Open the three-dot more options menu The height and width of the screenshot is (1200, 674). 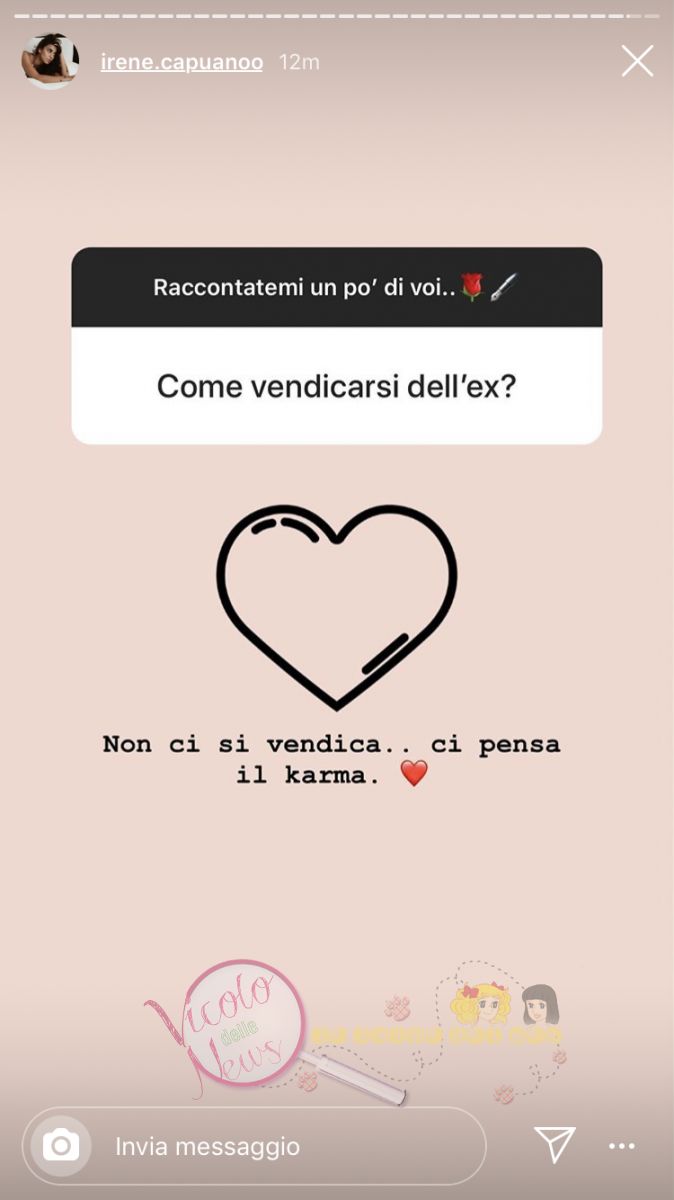(x=622, y=1146)
